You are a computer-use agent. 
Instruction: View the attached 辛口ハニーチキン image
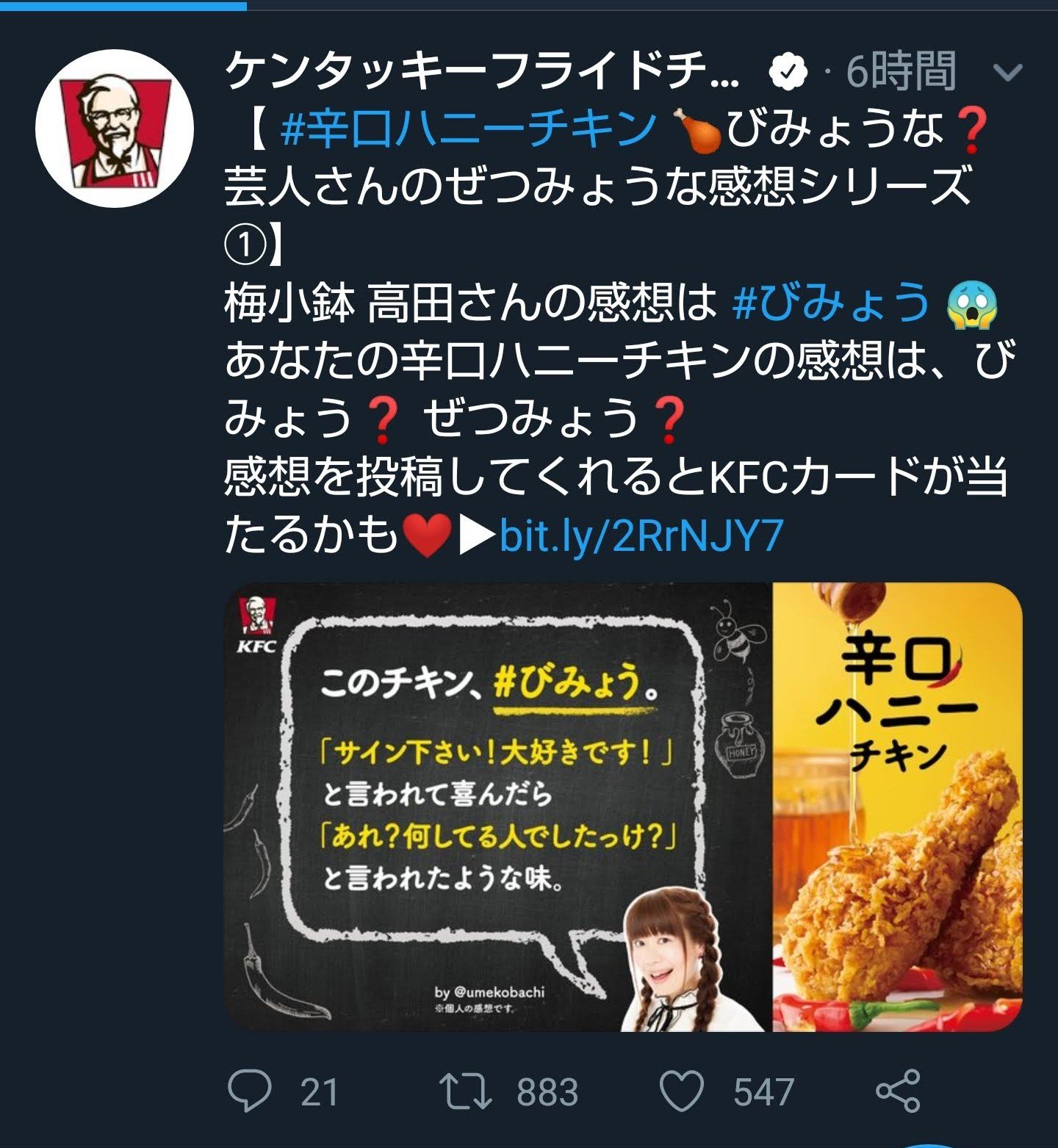coord(623,806)
